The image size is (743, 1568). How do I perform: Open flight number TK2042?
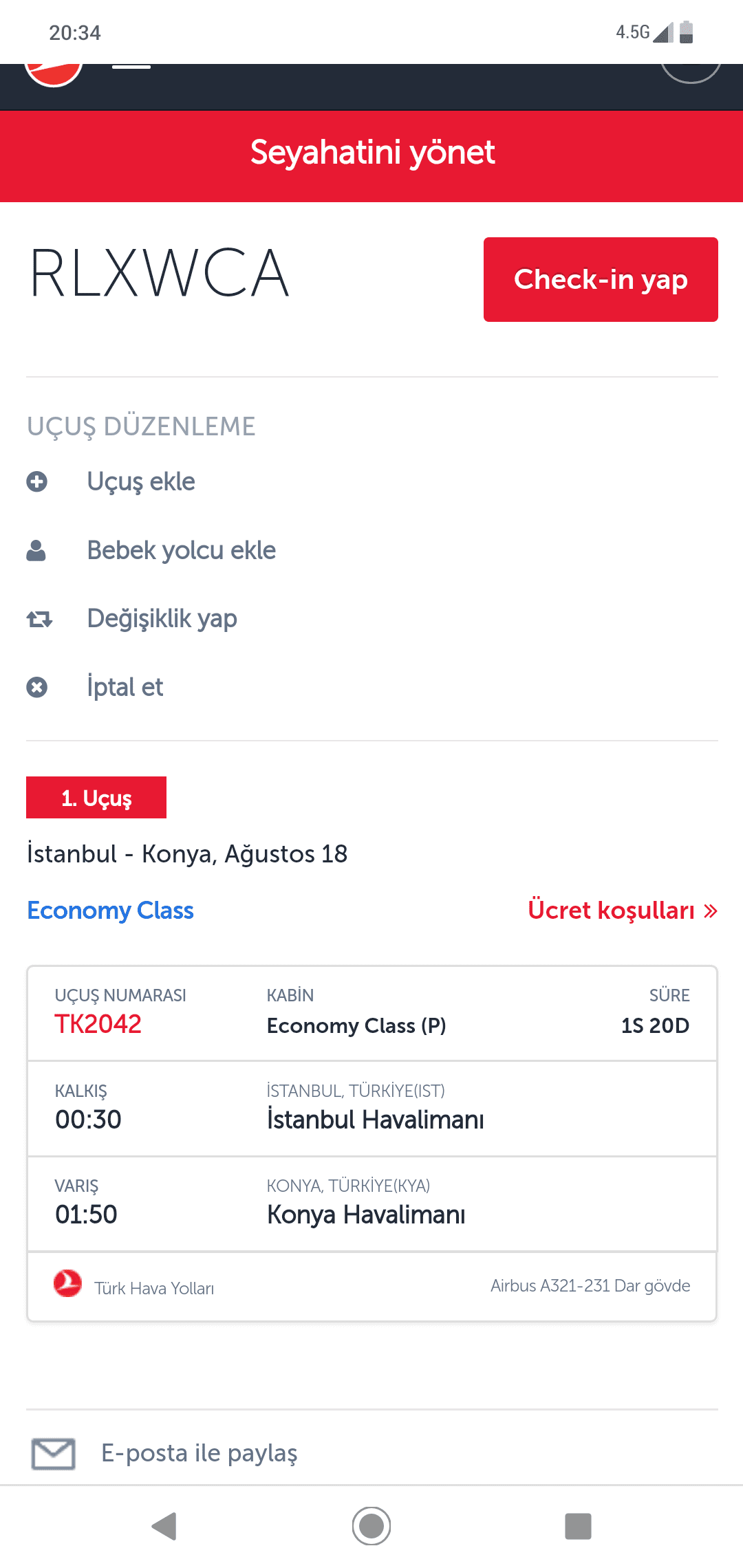coord(98,1024)
